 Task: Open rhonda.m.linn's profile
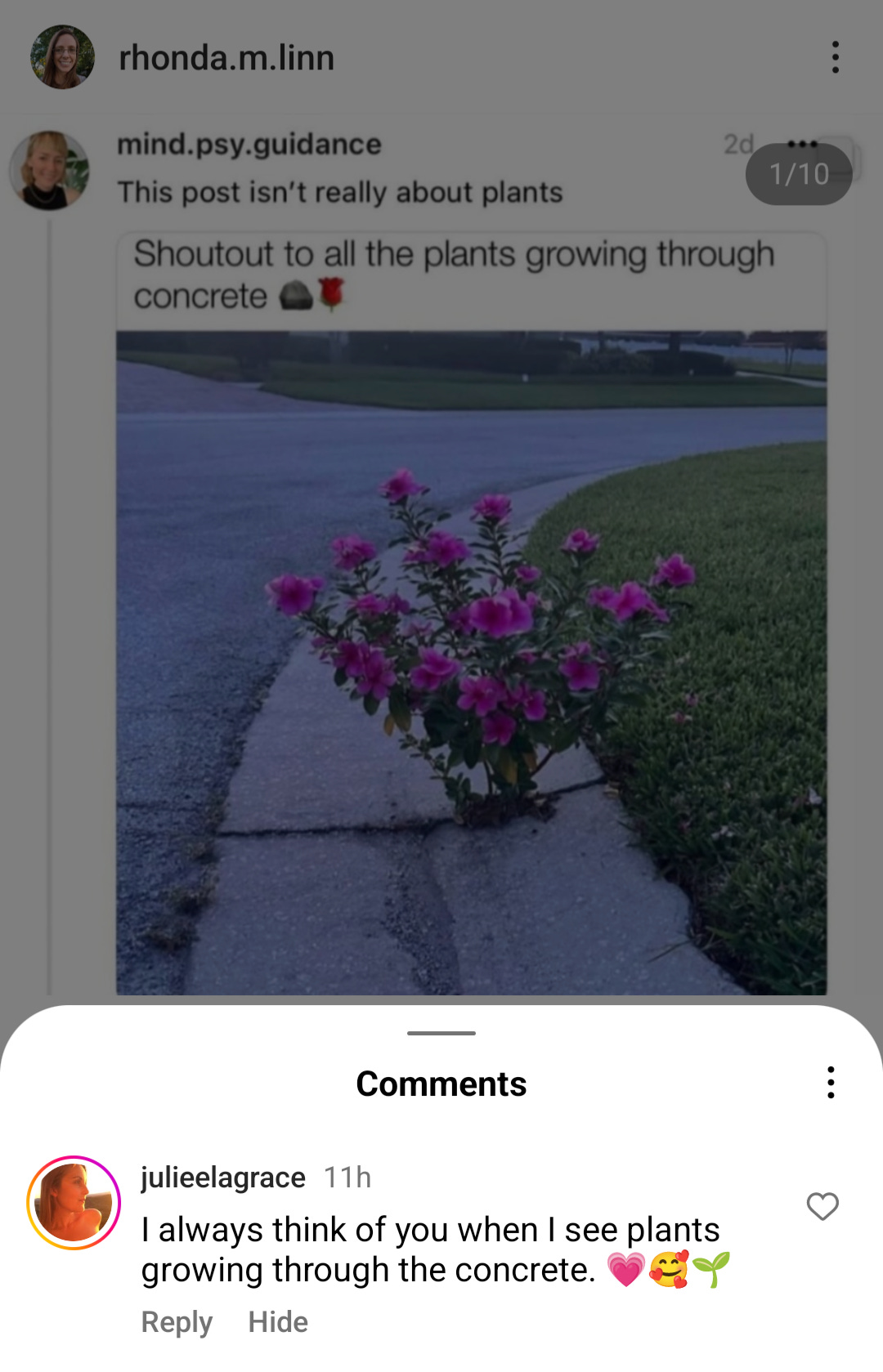pyautogui.click(x=226, y=58)
